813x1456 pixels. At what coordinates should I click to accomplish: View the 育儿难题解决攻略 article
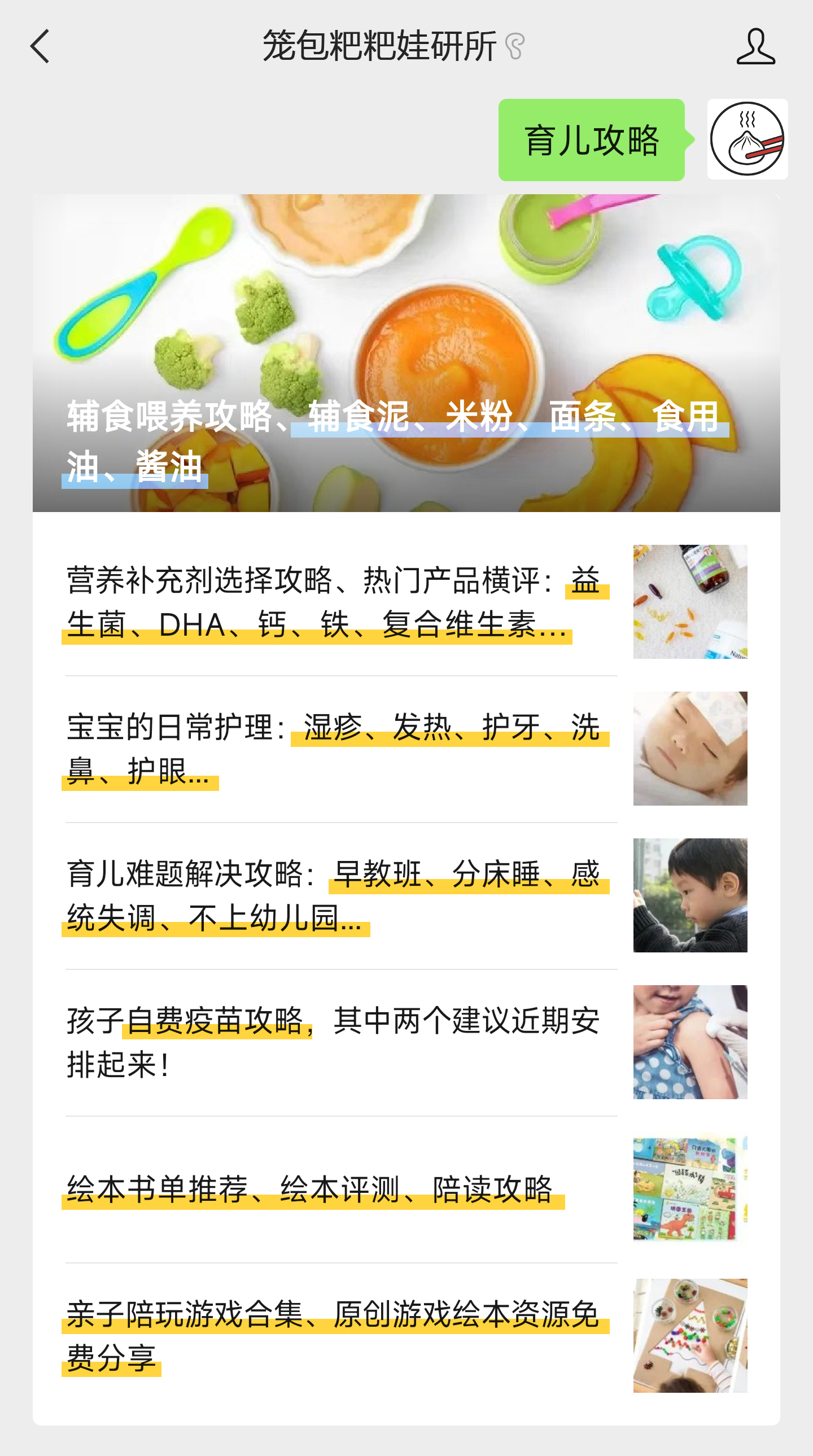coord(339,896)
